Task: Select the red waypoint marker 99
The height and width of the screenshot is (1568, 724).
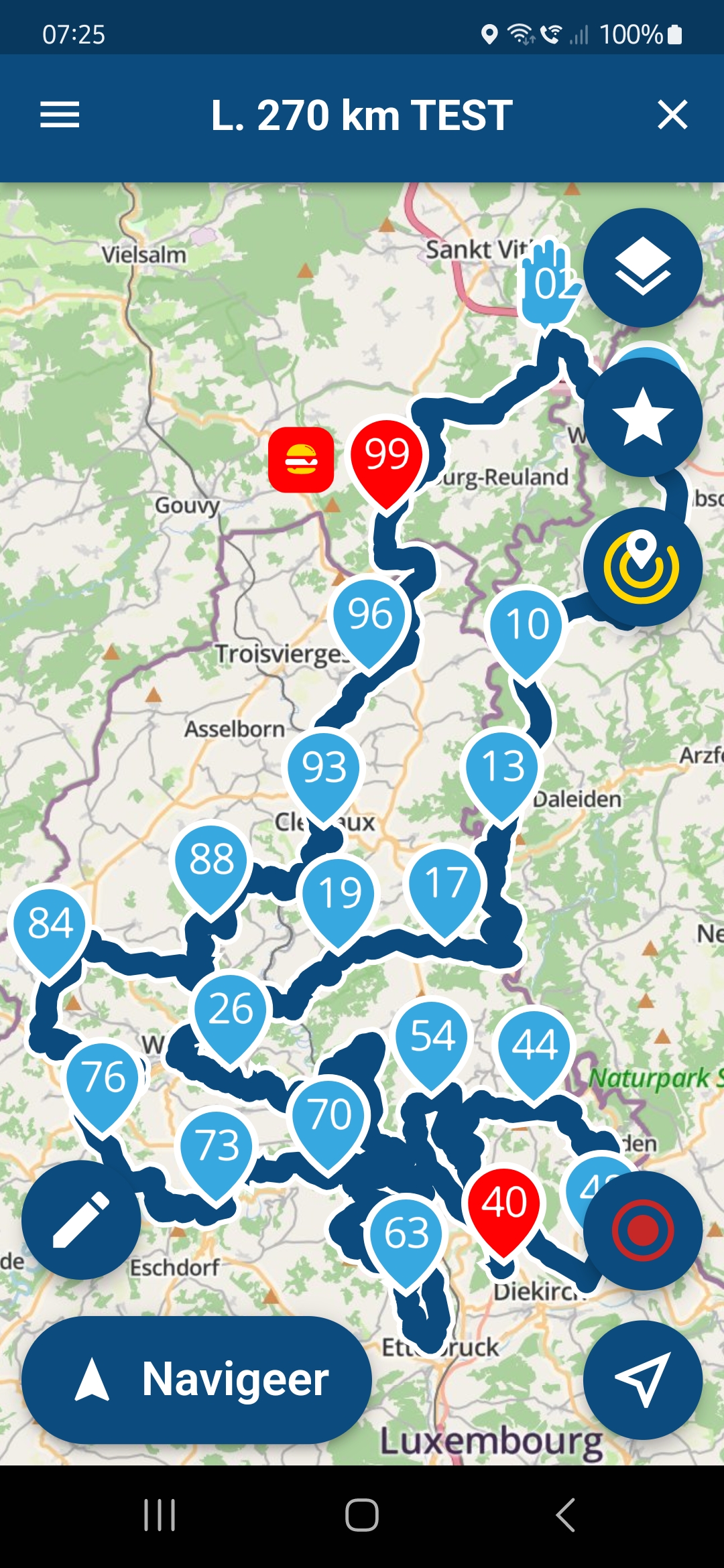Action: click(x=387, y=457)
